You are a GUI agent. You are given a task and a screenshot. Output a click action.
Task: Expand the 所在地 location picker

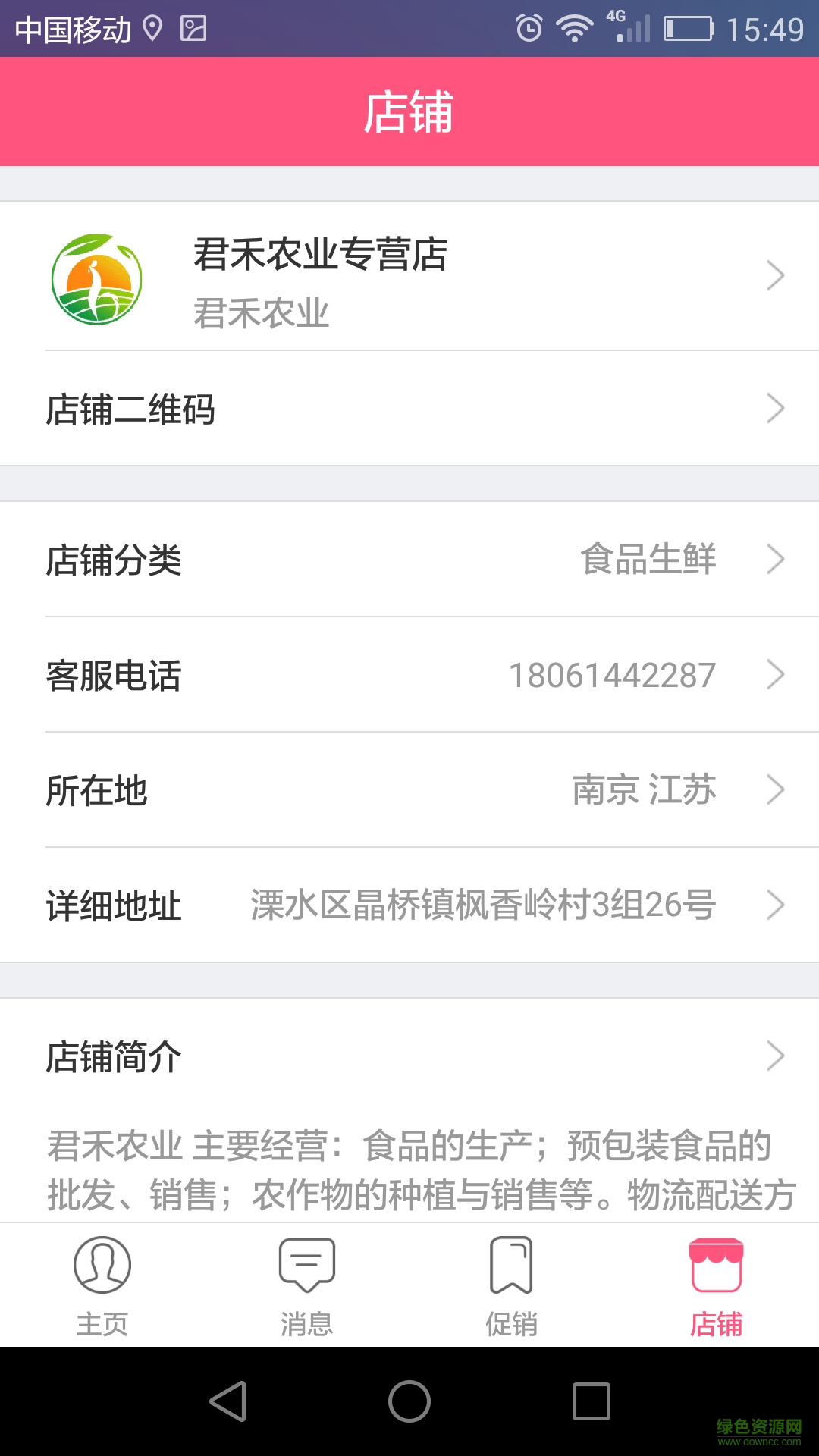pyautogui.click(x=409, y=789)
